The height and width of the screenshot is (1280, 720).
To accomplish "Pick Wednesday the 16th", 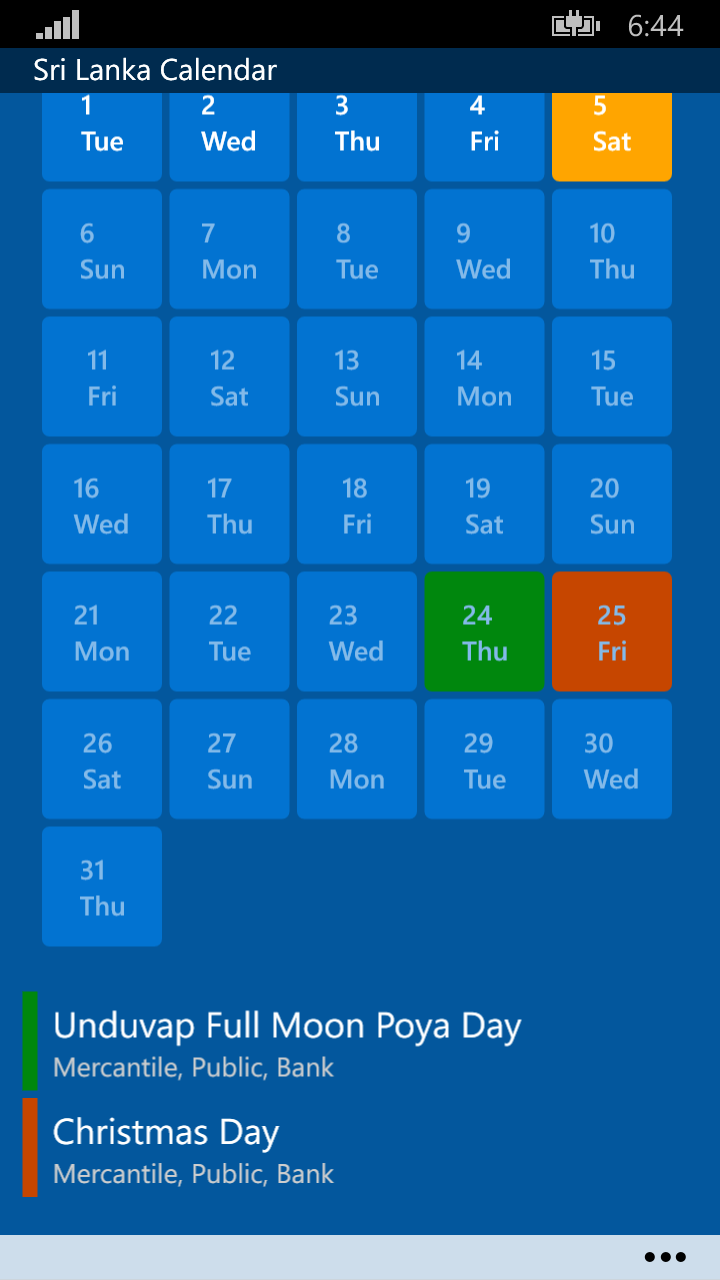I will click(x=102, y=505).
